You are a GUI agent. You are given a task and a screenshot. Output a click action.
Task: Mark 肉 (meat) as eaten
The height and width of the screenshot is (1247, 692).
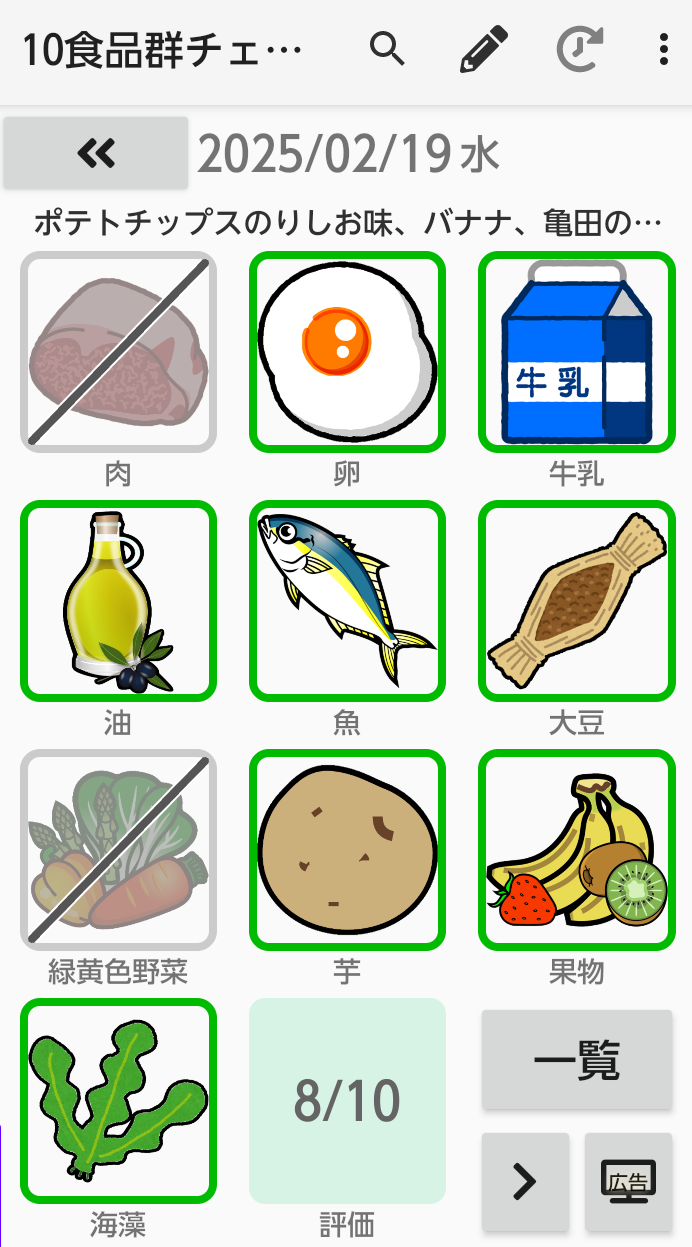pyautogui.click(x=118, y=352)
